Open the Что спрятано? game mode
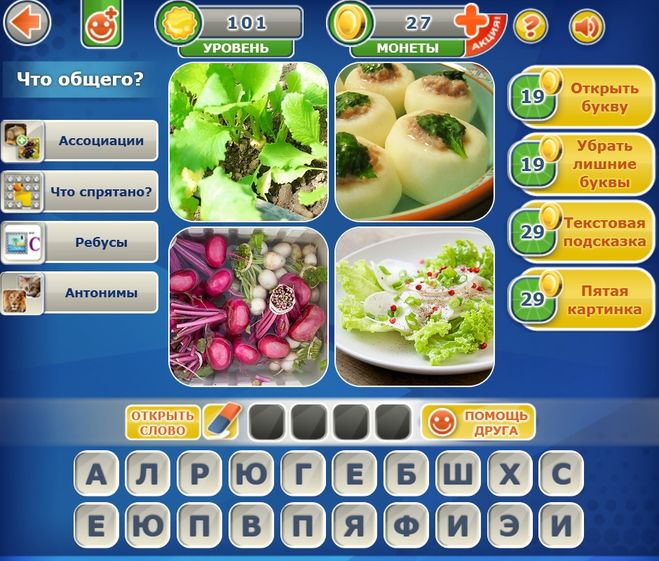This screenshot has width=659, height=561. point(79,191)
